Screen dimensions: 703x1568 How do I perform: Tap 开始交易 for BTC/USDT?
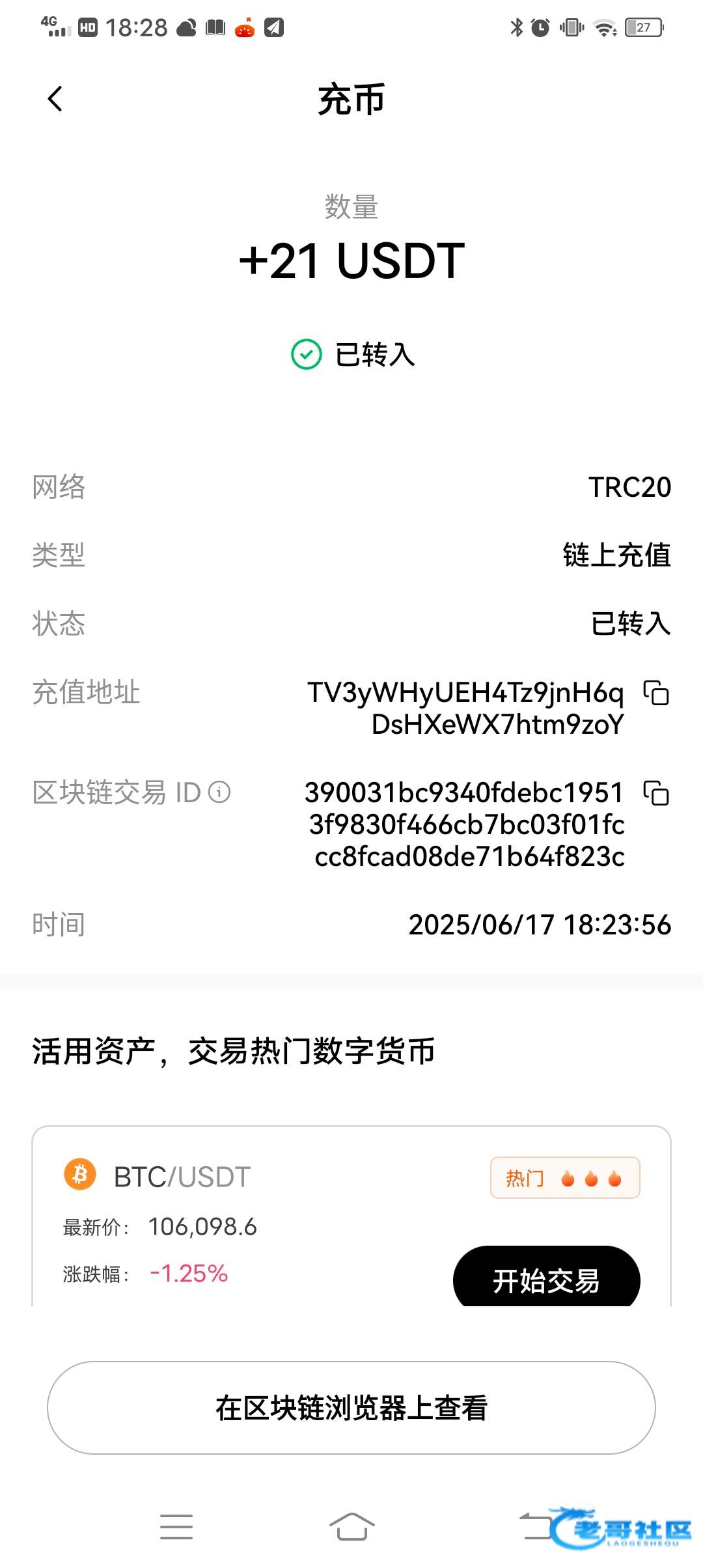tap(547, 1277)
